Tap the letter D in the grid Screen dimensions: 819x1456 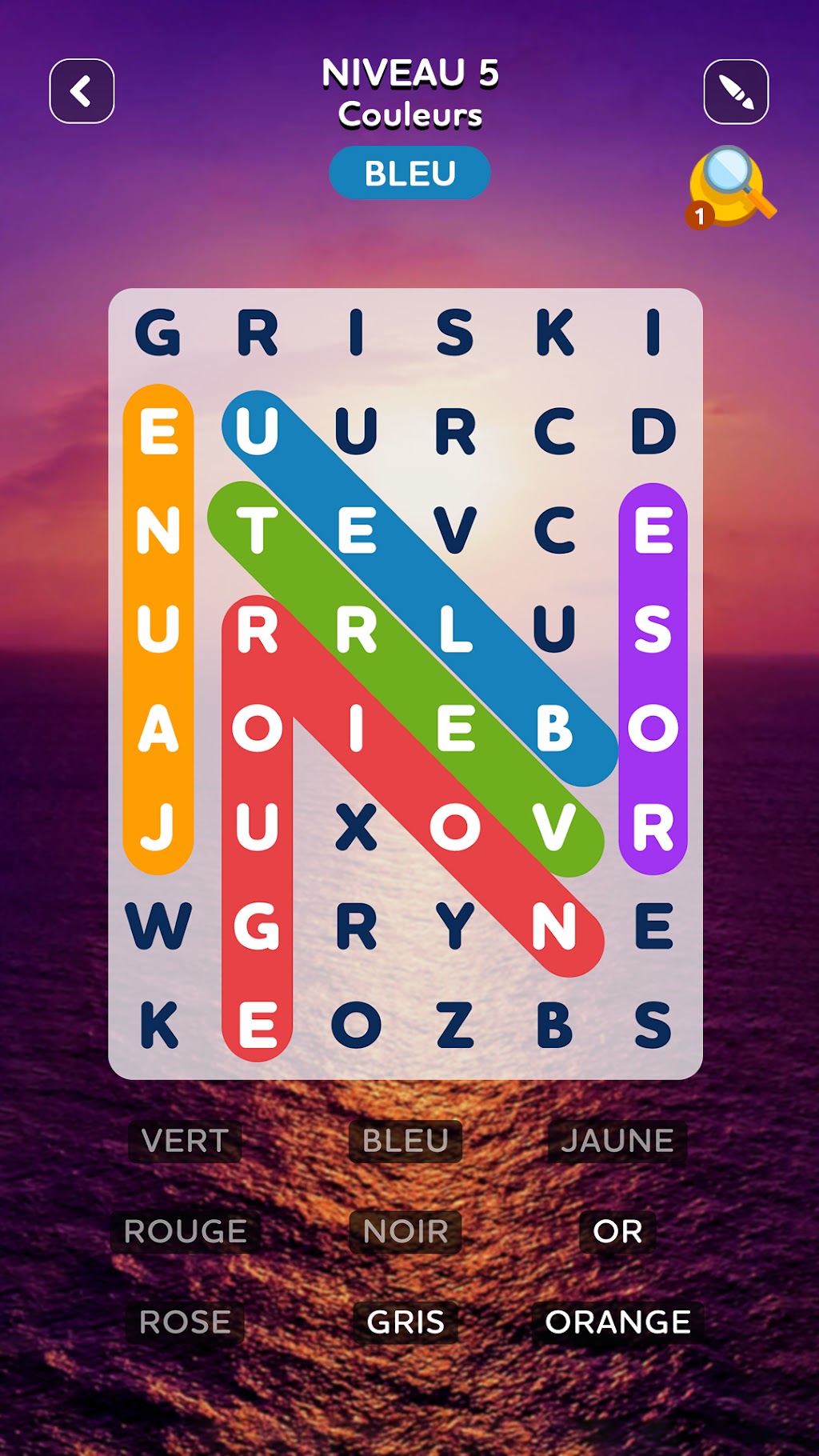click(x=653, y=431)
